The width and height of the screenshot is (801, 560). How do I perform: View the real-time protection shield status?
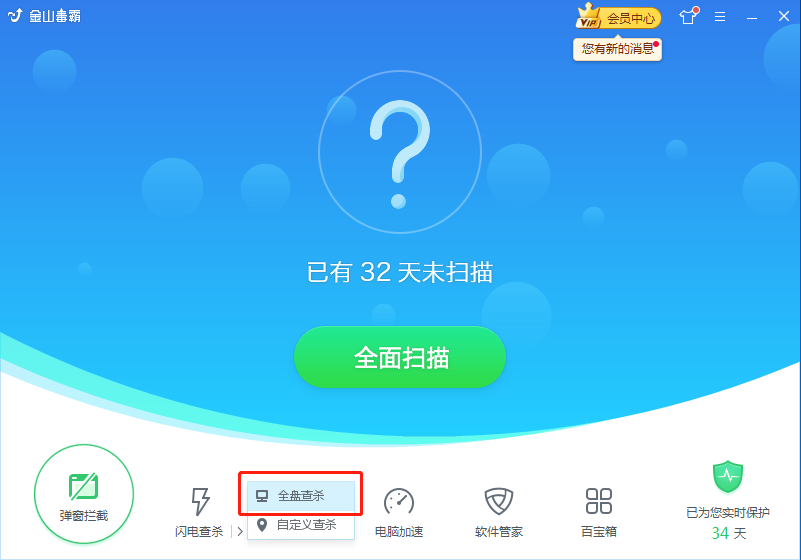pos(727,478)
